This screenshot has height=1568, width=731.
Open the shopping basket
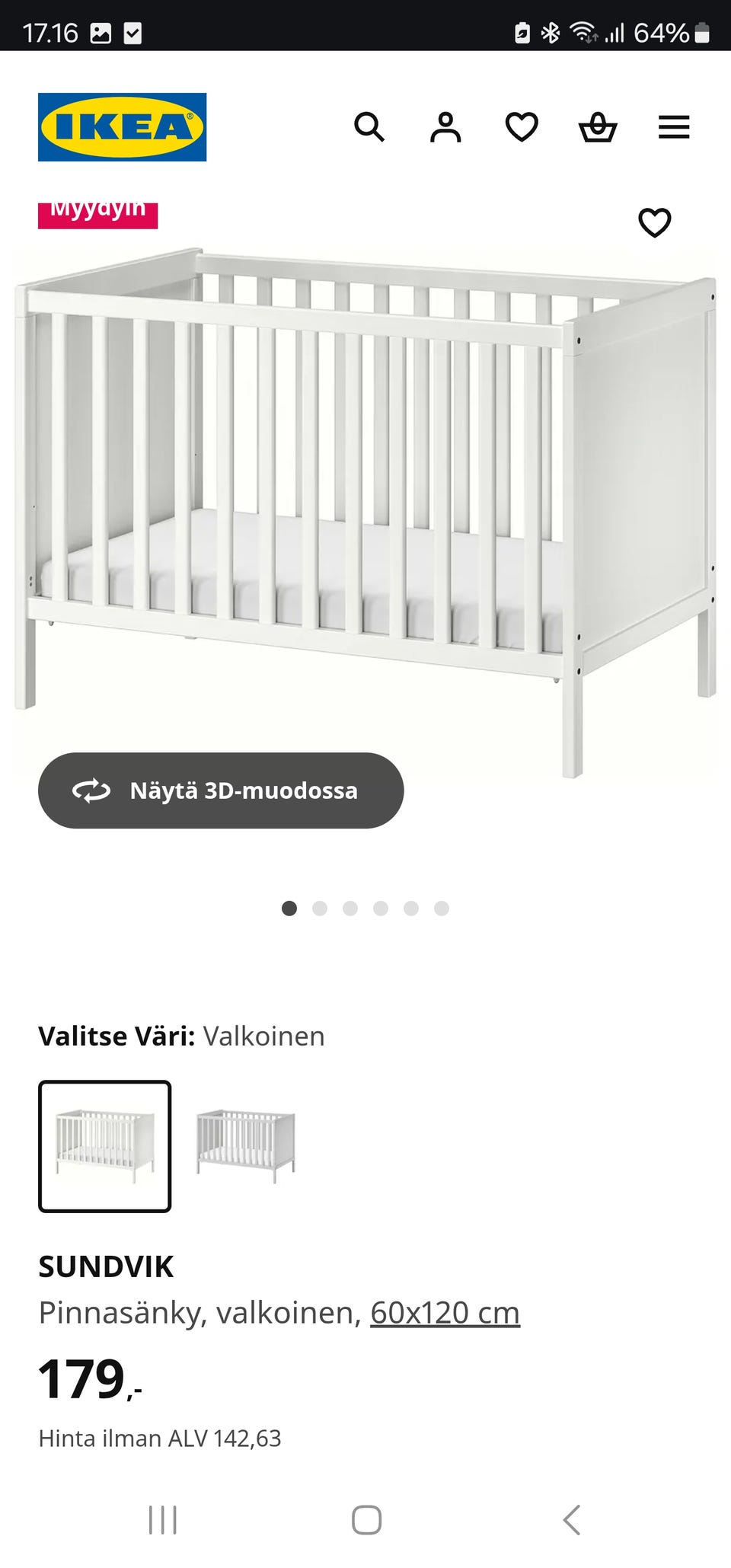click(598, 127)
